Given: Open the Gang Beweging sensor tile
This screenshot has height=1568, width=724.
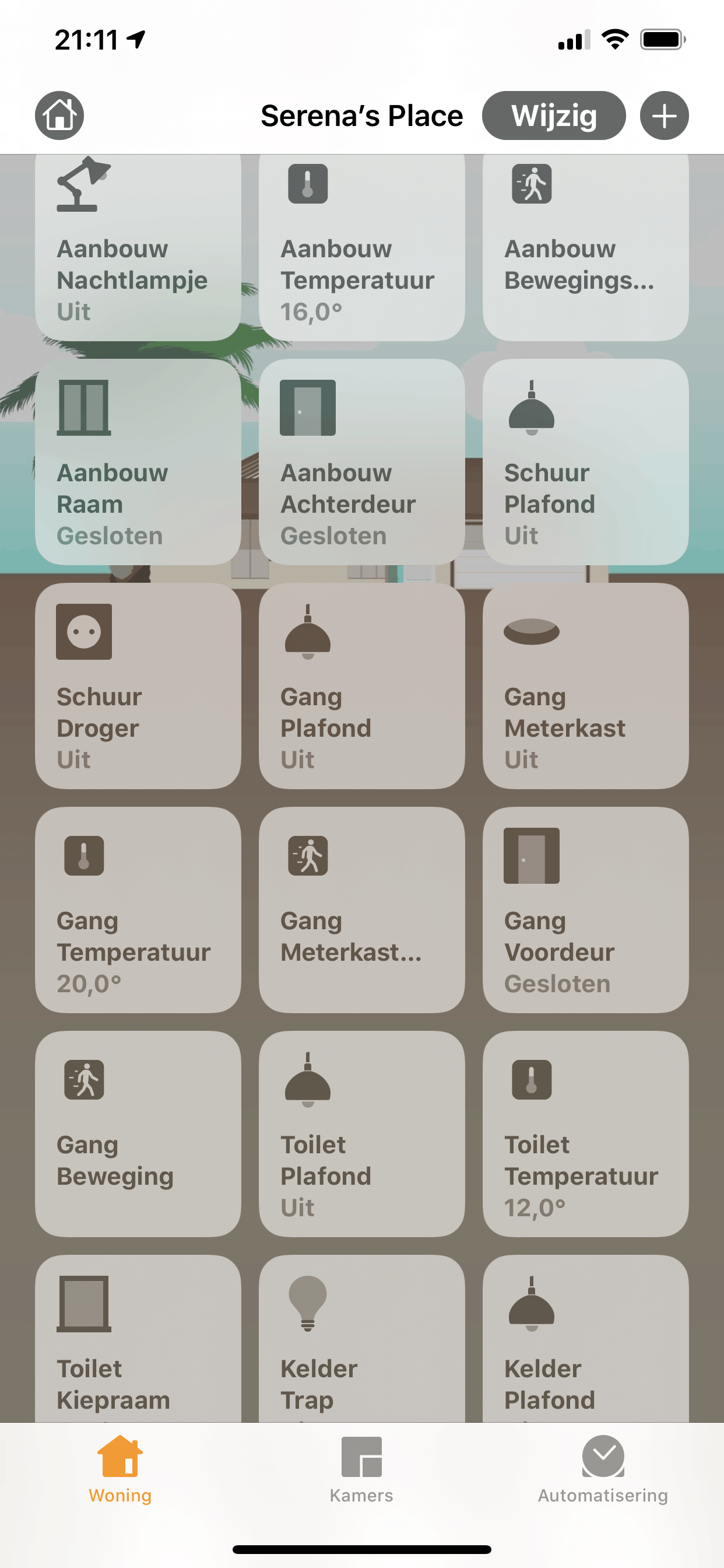Looking at the screenshot, I should 138,1133.
